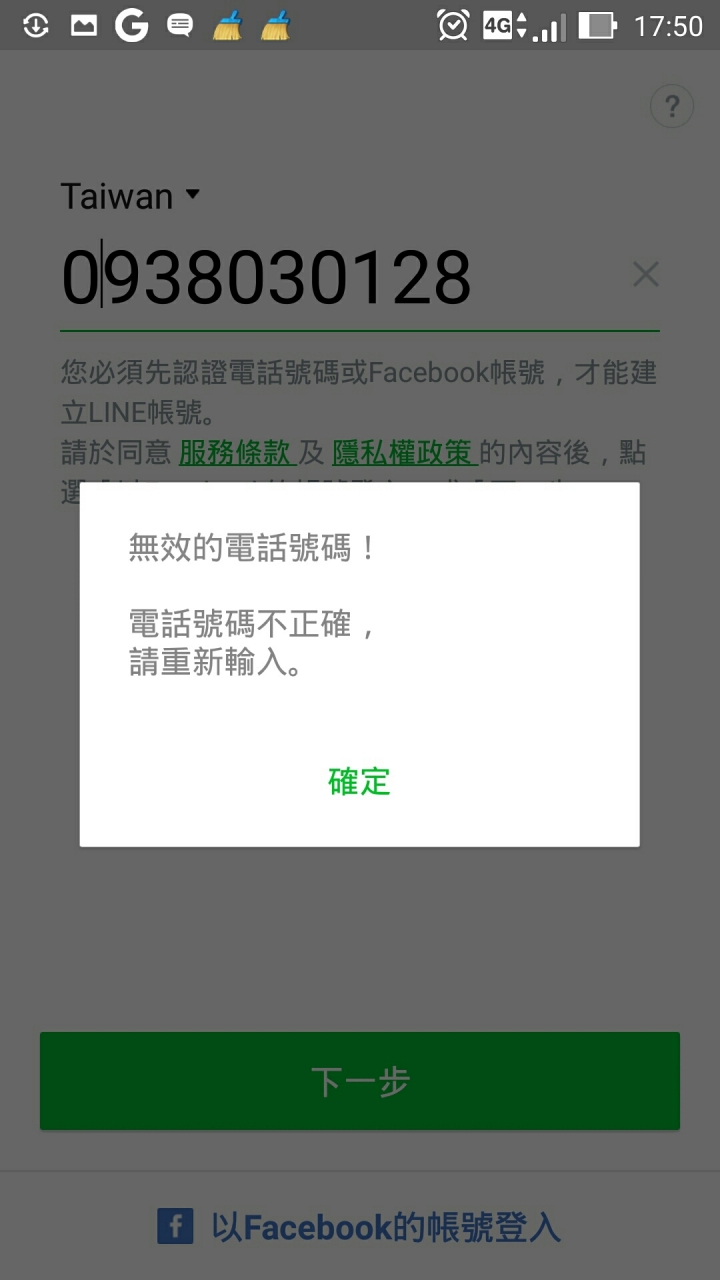The width and height of the screenshot is (720, 1280).
Task: Open the help question mark icon
Action: pos(672,106)
